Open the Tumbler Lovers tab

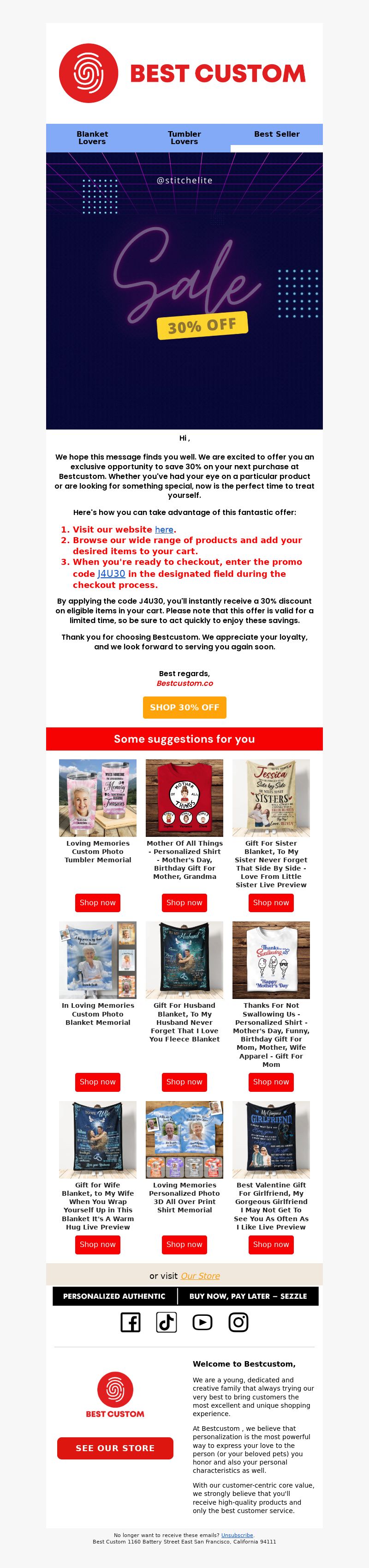(x=184, y=138)
